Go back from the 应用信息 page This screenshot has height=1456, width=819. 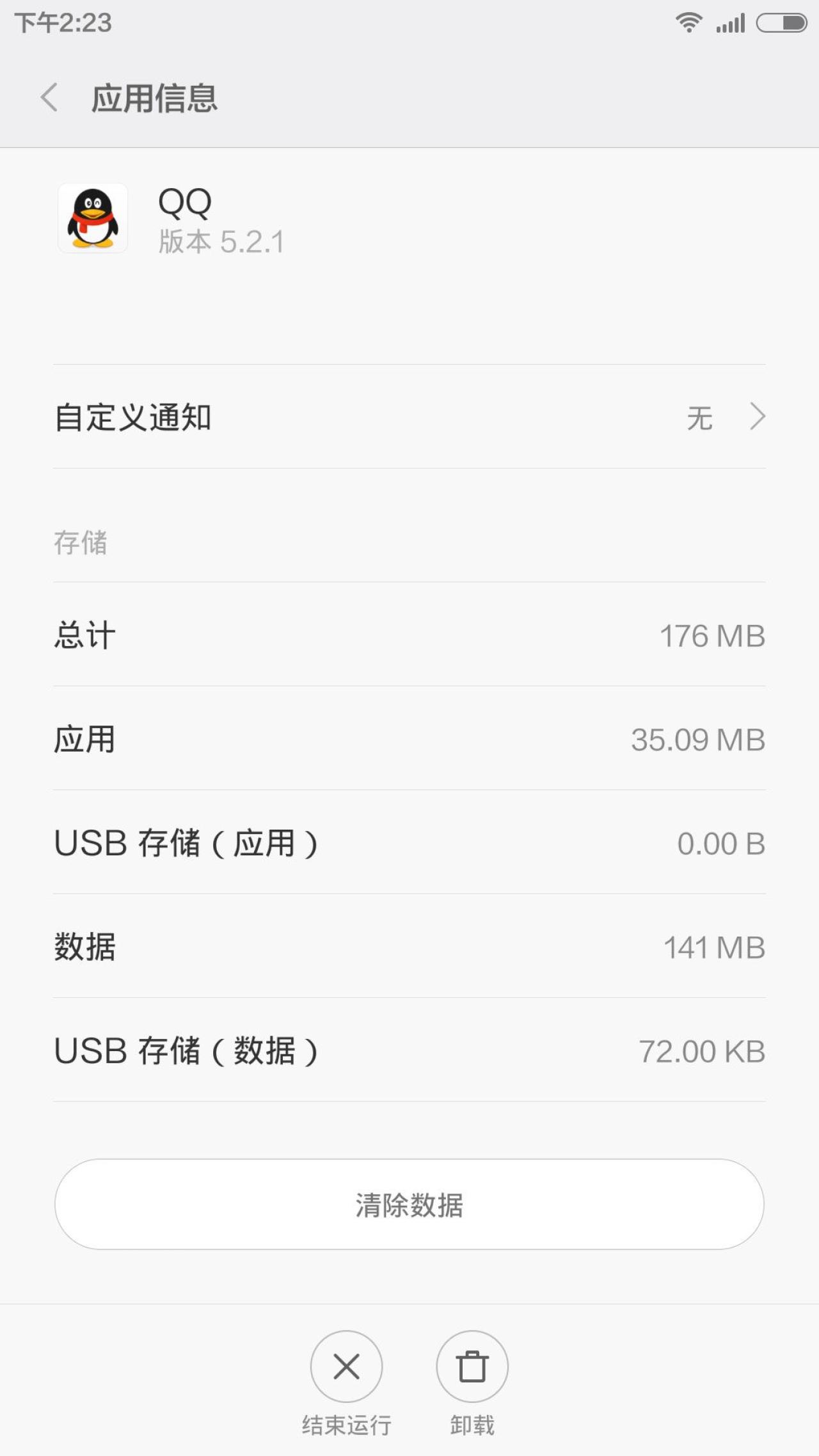tap(49, 98)
